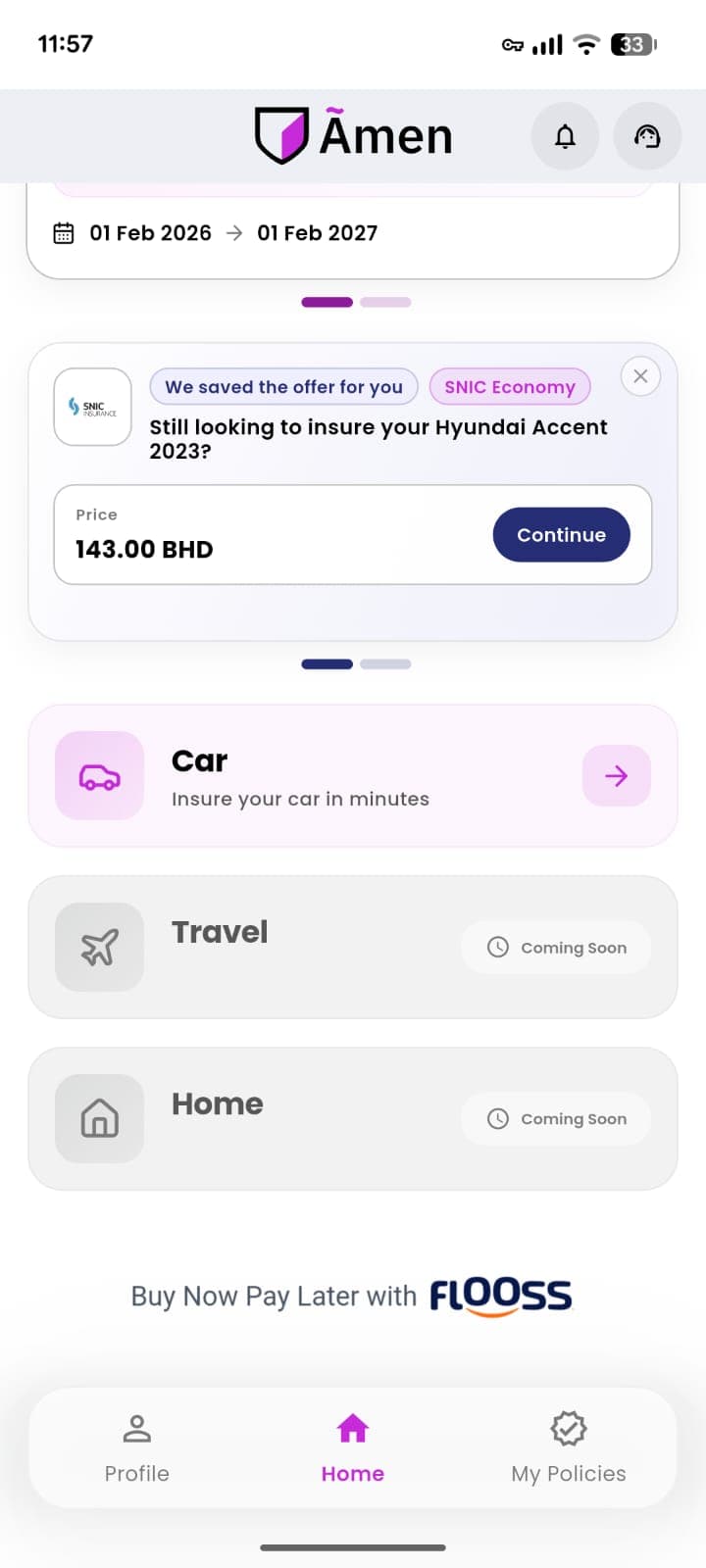Tap the FLOOSS buy now pay later link
This screenshot has height=1568, width=706.
(x=501, y=1296)
